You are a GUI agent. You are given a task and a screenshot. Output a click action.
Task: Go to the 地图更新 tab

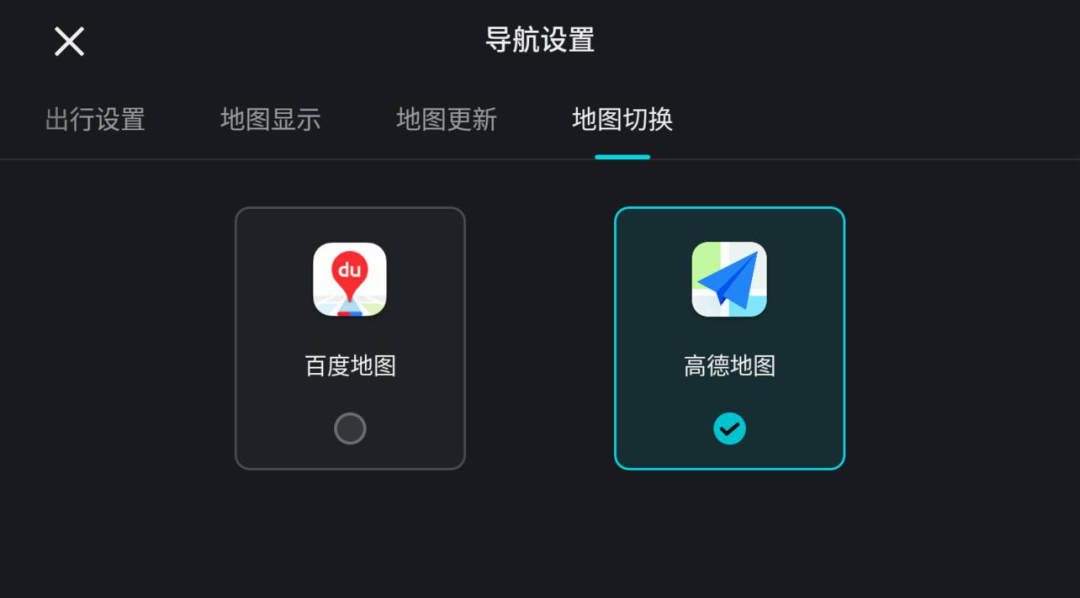click(x=446, y=120)
